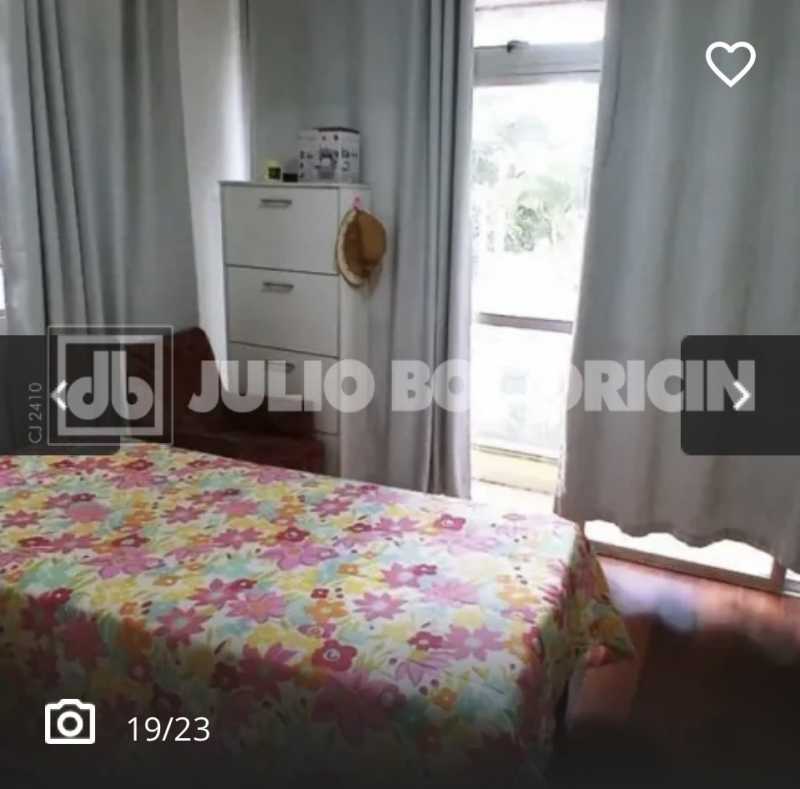The height and width of the screenshot is (789, 800).
Task: Go back to the previous photo
Action: tap(59, 395)
